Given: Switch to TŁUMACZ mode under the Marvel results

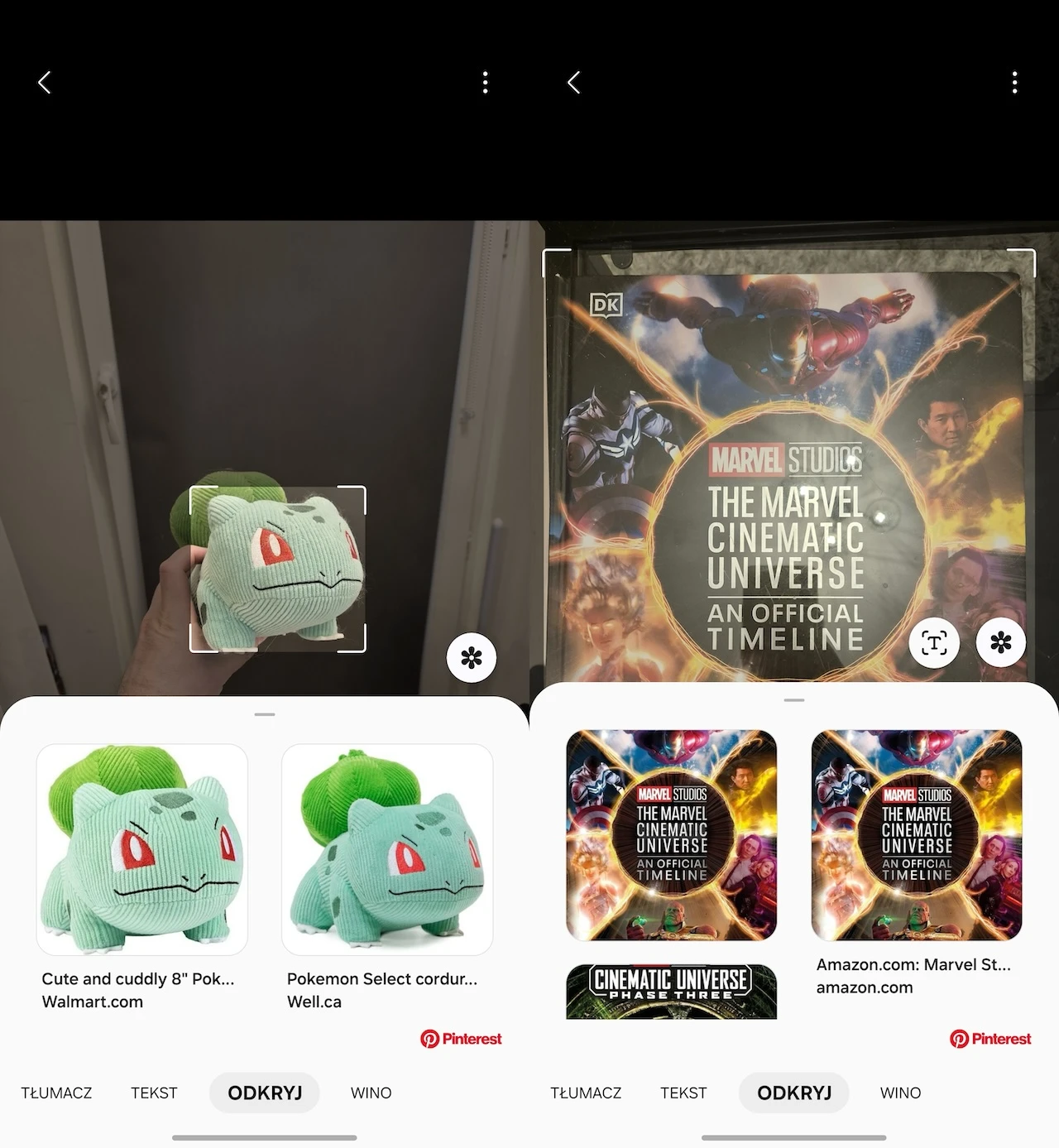Looking at the screenshot, I should [586, 1093].
